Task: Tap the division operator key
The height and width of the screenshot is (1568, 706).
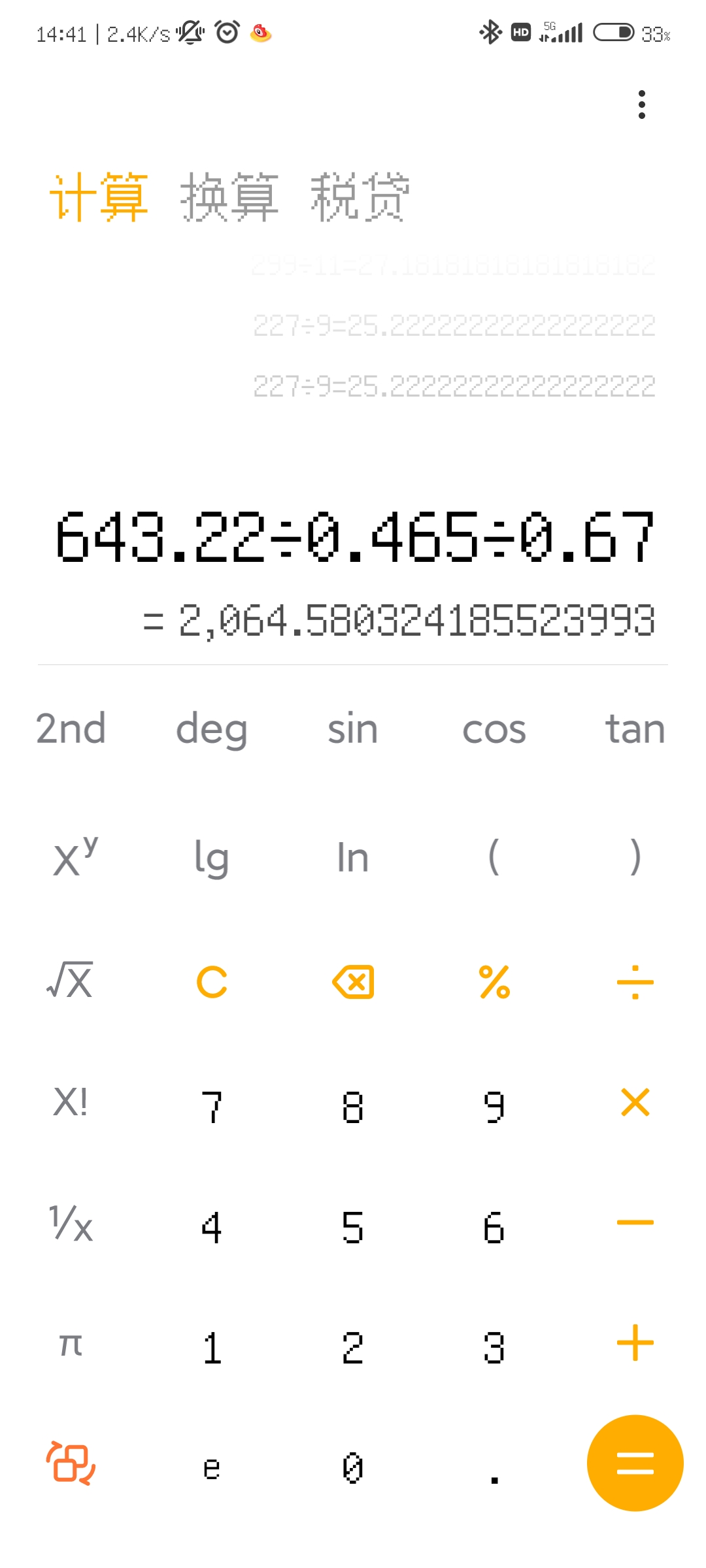Action: coord(635,982)
